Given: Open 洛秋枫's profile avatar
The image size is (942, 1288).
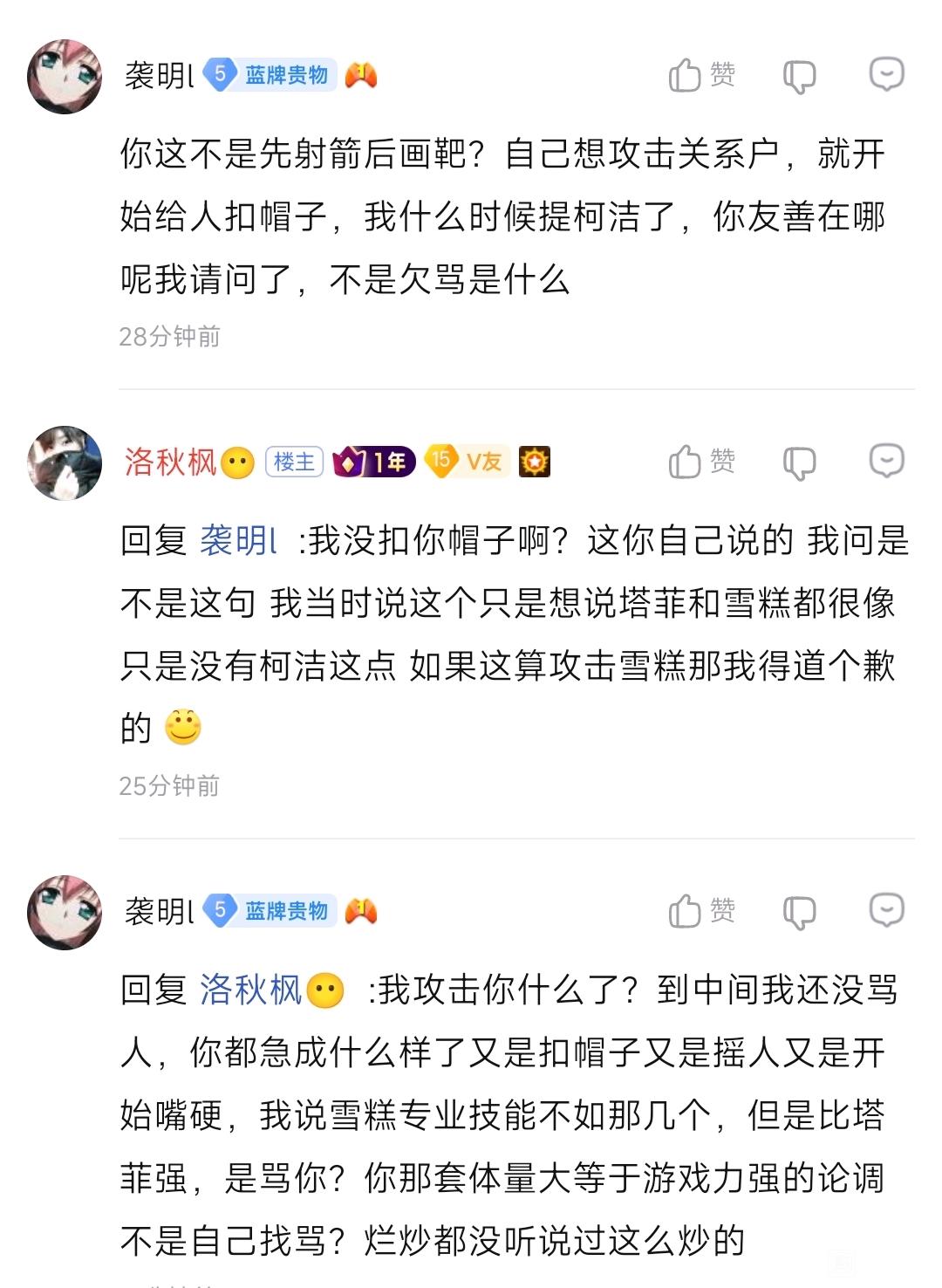Looking at the screenshot, I should pos(65,463).
